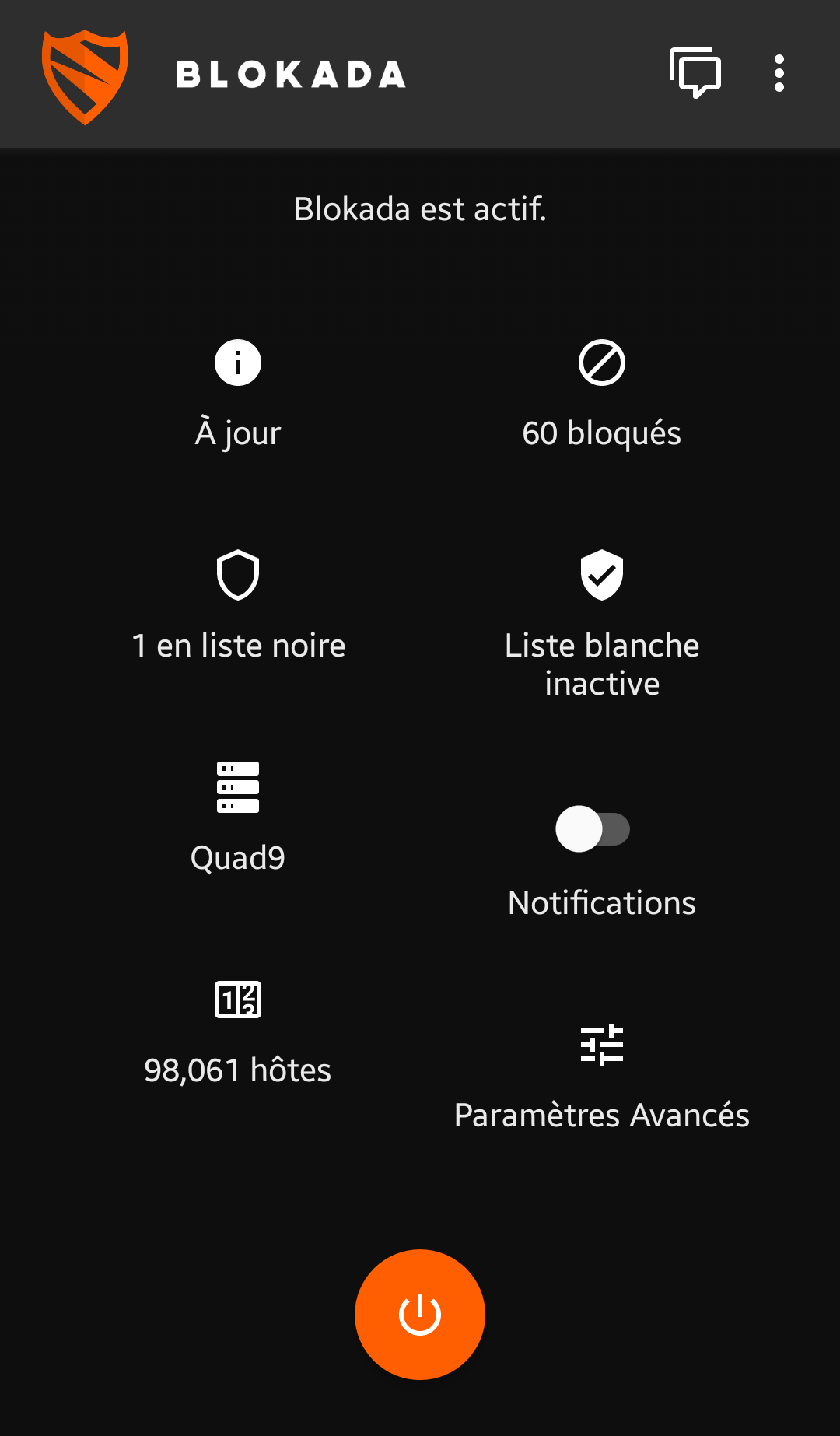This screenshot has width=840, height=1436.
Task: Open the chat/feedback icon
Action: (695, 73)
